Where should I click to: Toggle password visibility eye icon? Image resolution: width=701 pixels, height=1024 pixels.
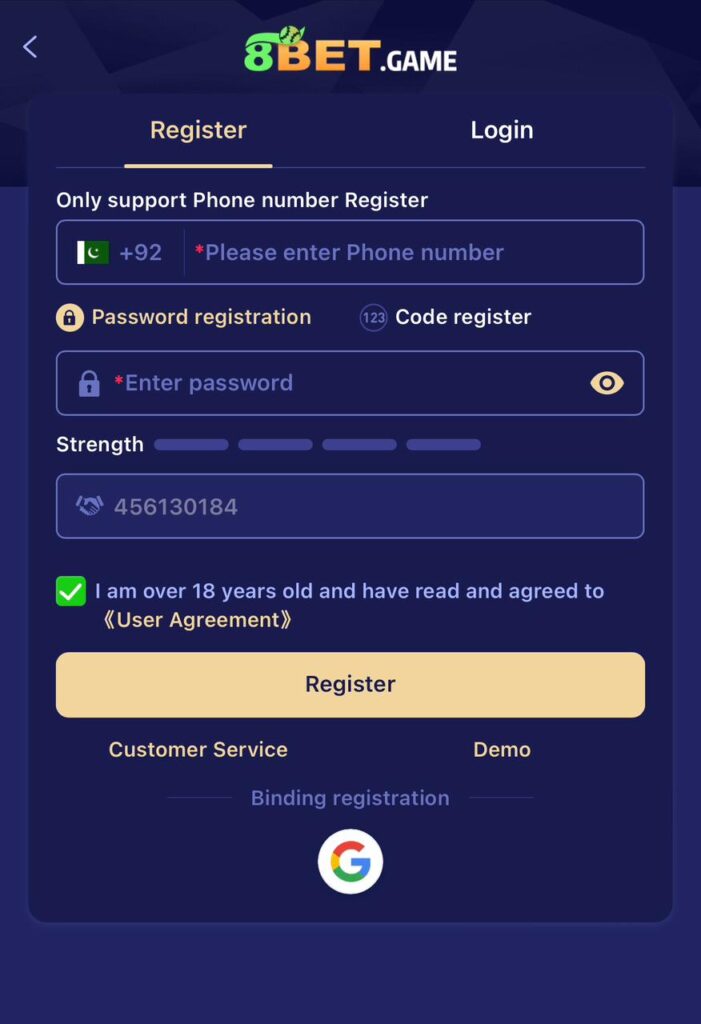(606, 383)
